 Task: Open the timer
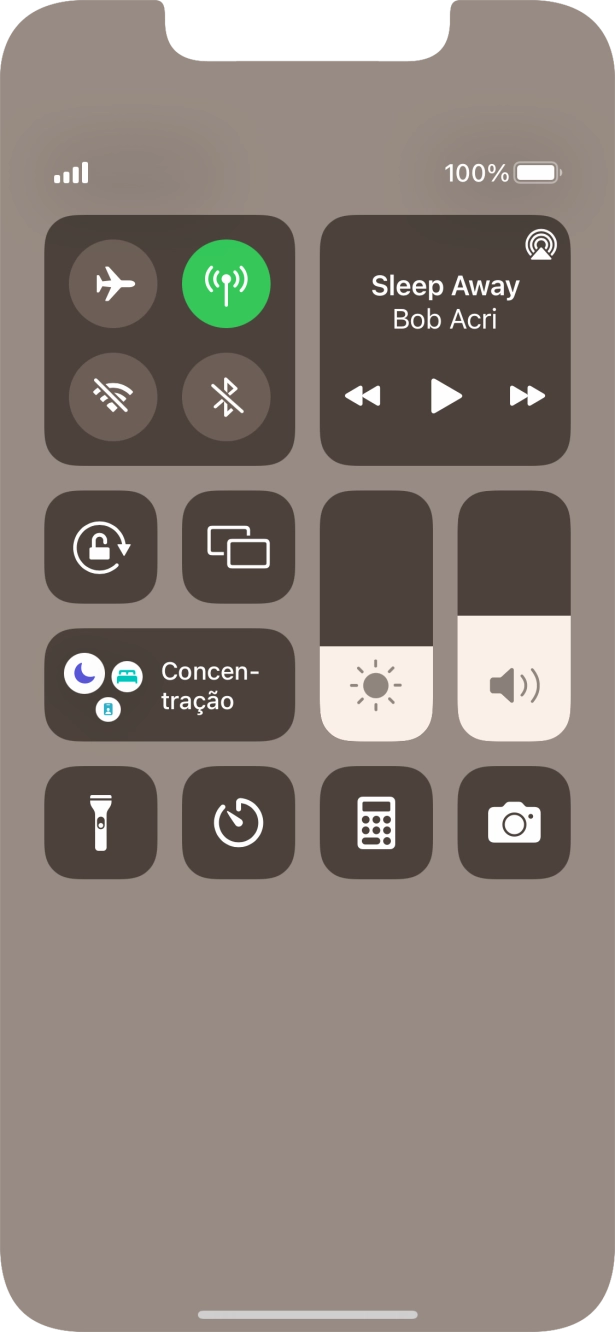[x=238, y=823]
